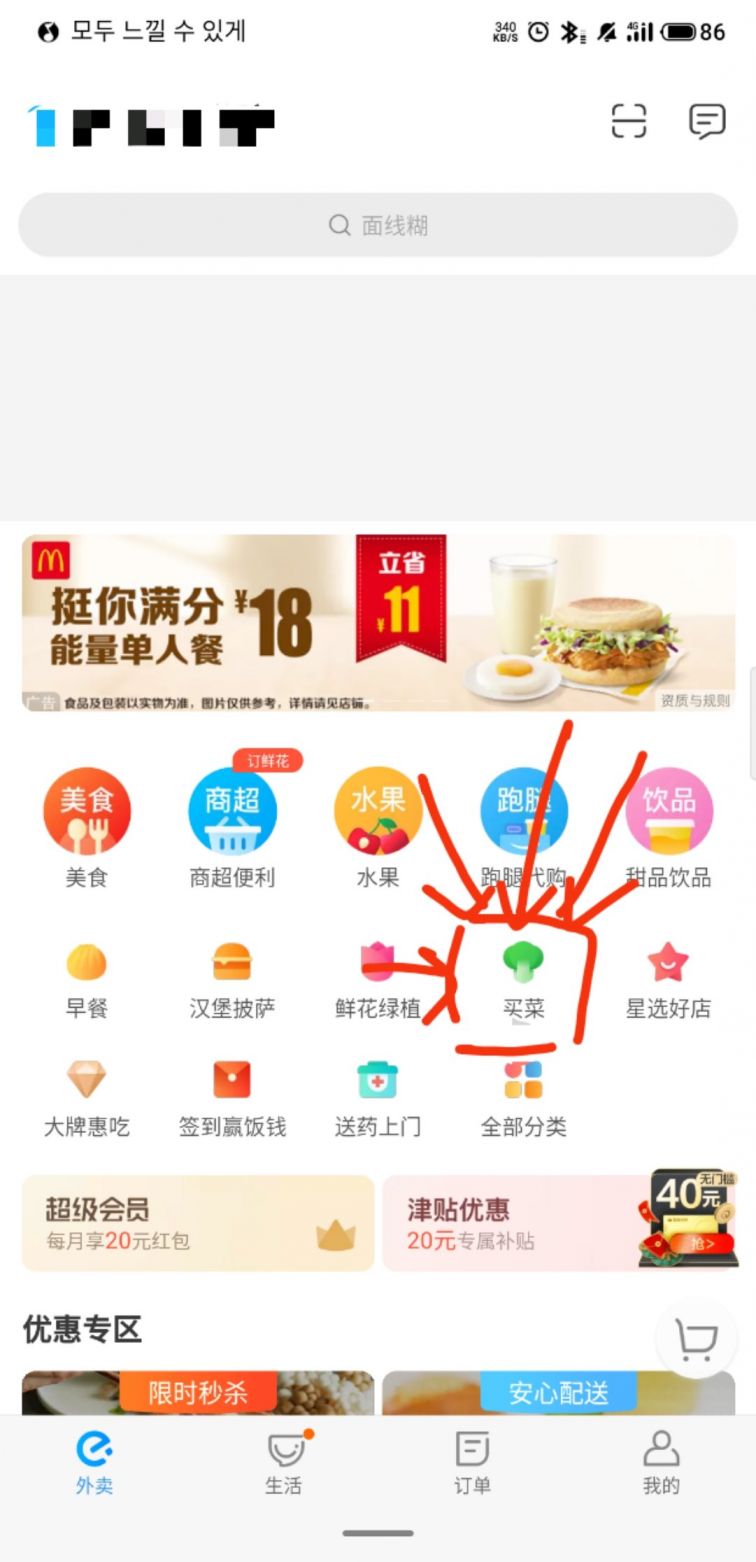Image resolution: width=756 pixels, height=1562 pixels.
Task: Open 签到赢饭钱 check-in
Action: [x=232, y=1098]
